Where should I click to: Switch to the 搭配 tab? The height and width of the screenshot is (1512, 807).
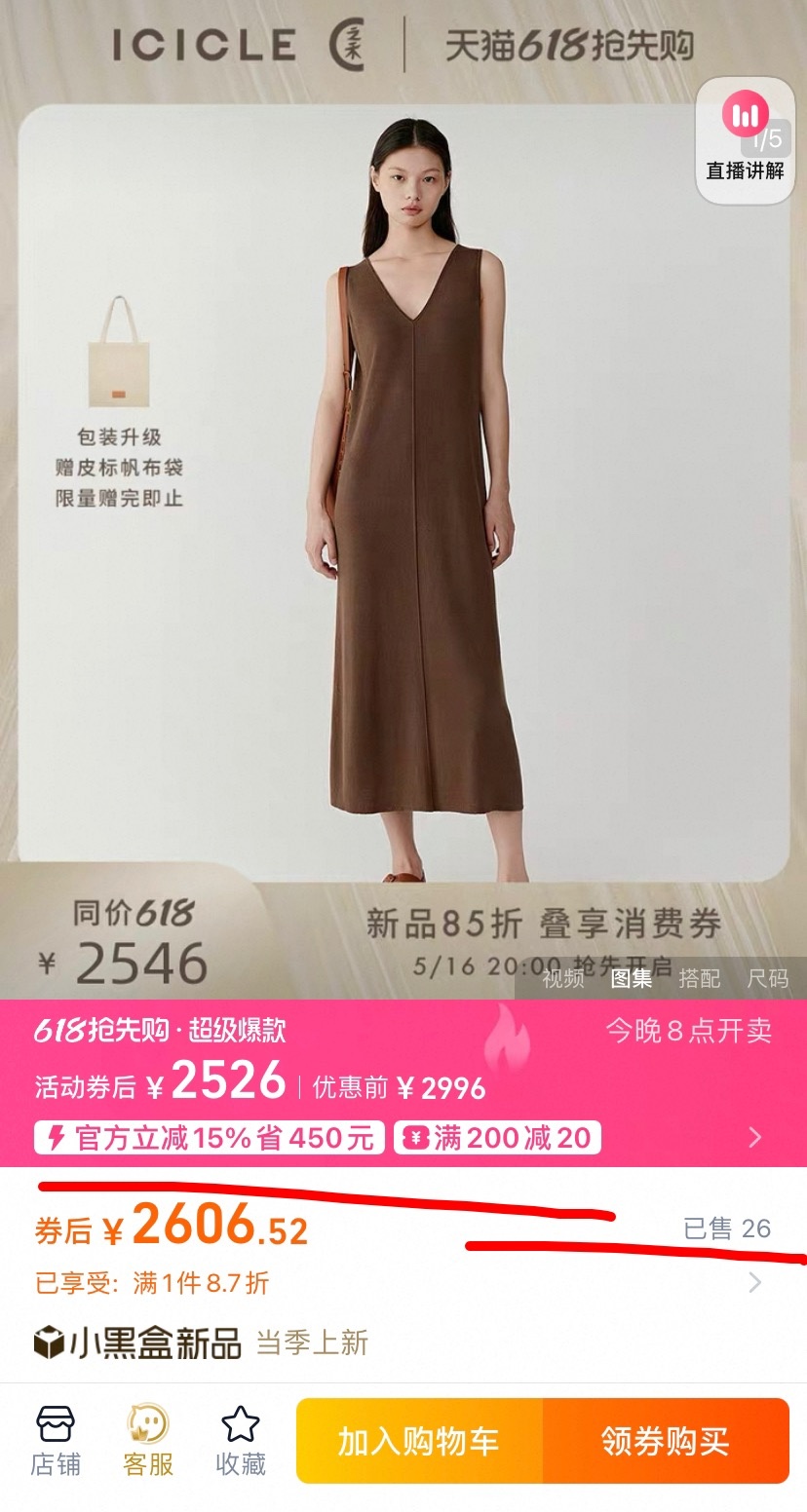click(699, 978)
